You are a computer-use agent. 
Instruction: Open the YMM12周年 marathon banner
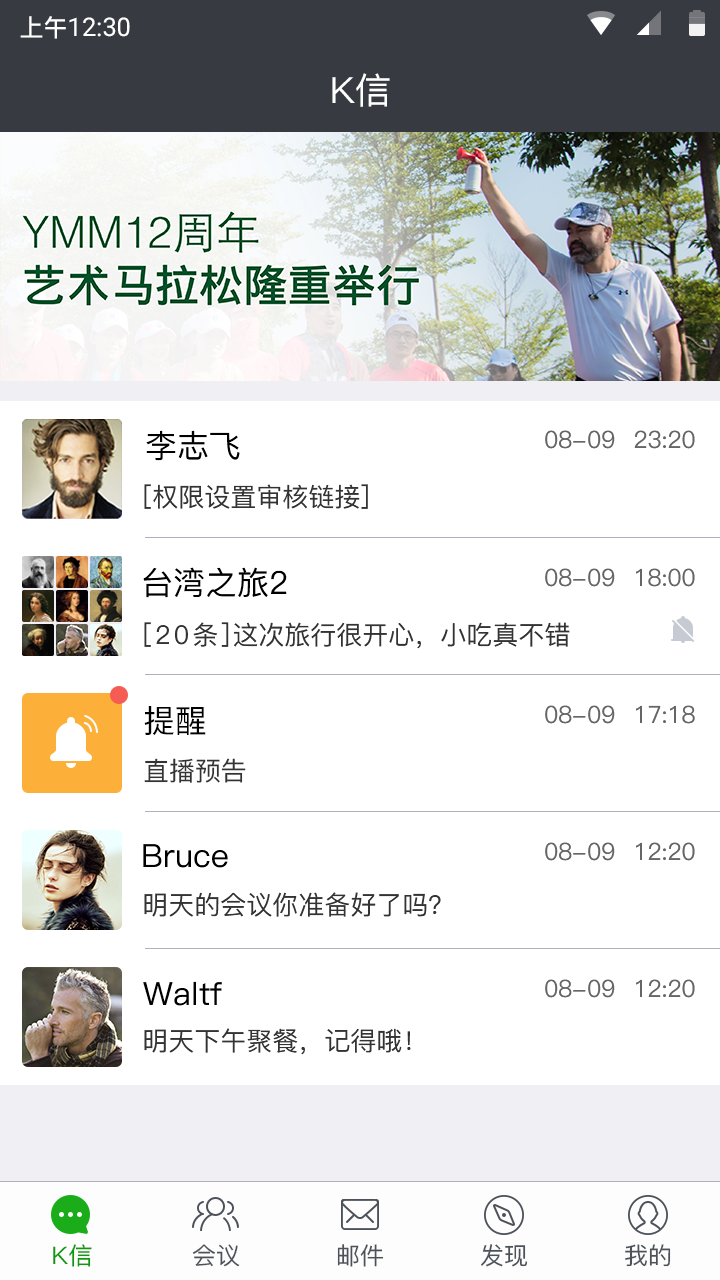click(x=360, y=257)
